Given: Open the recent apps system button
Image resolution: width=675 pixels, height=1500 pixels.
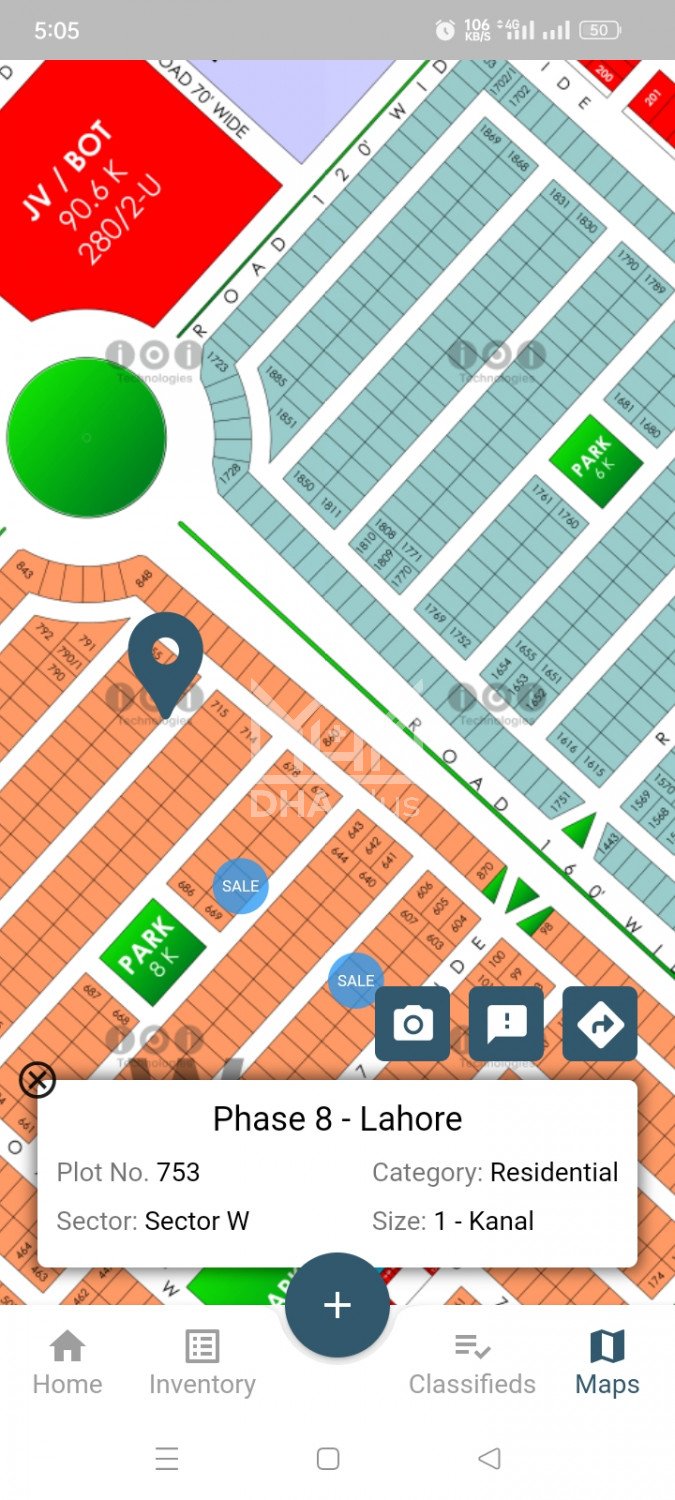Looking at the screenshot, I should pyautogui.click(x=167, y=1459).
